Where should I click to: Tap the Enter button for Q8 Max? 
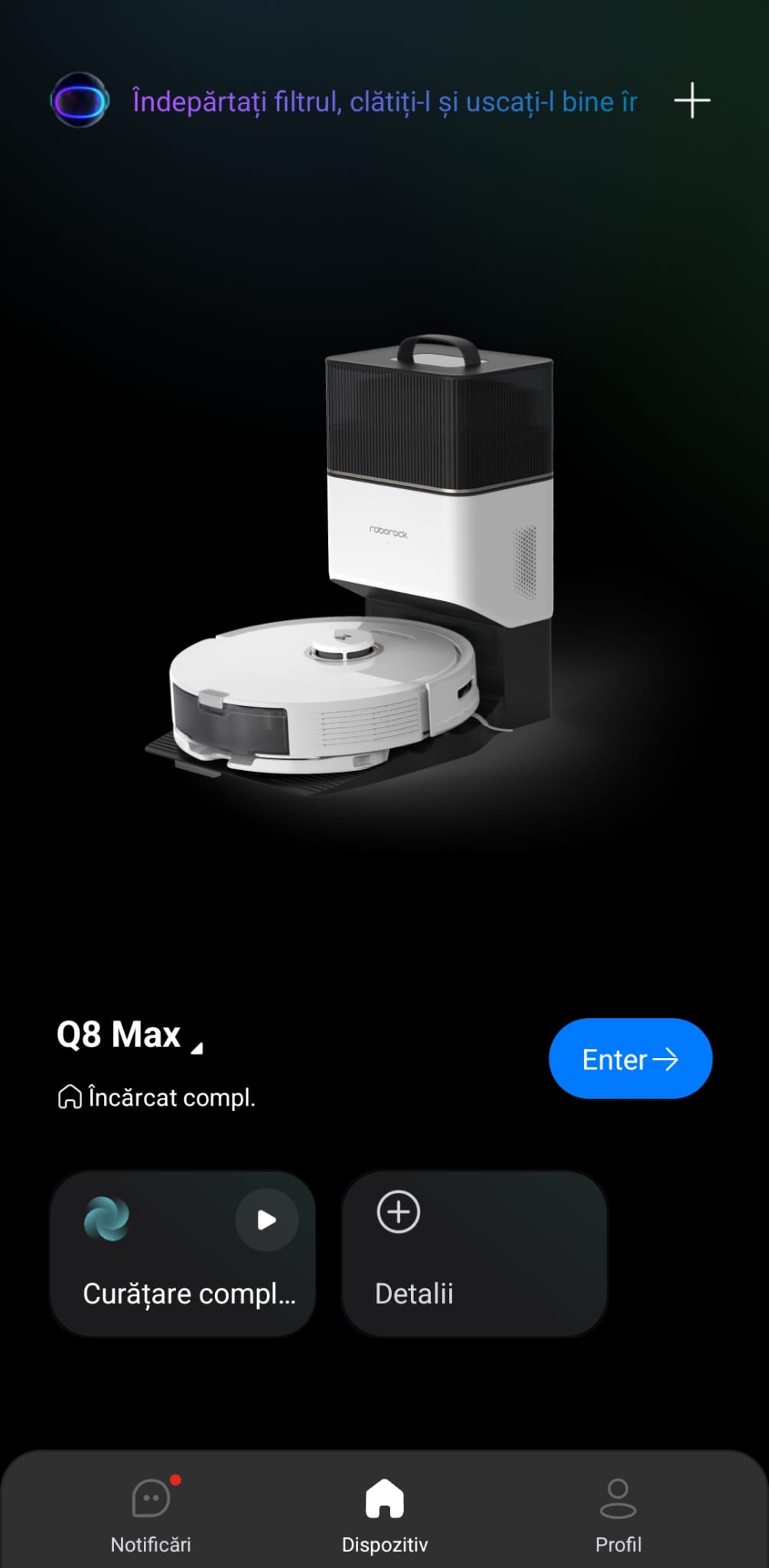[x=630, y=1059]
